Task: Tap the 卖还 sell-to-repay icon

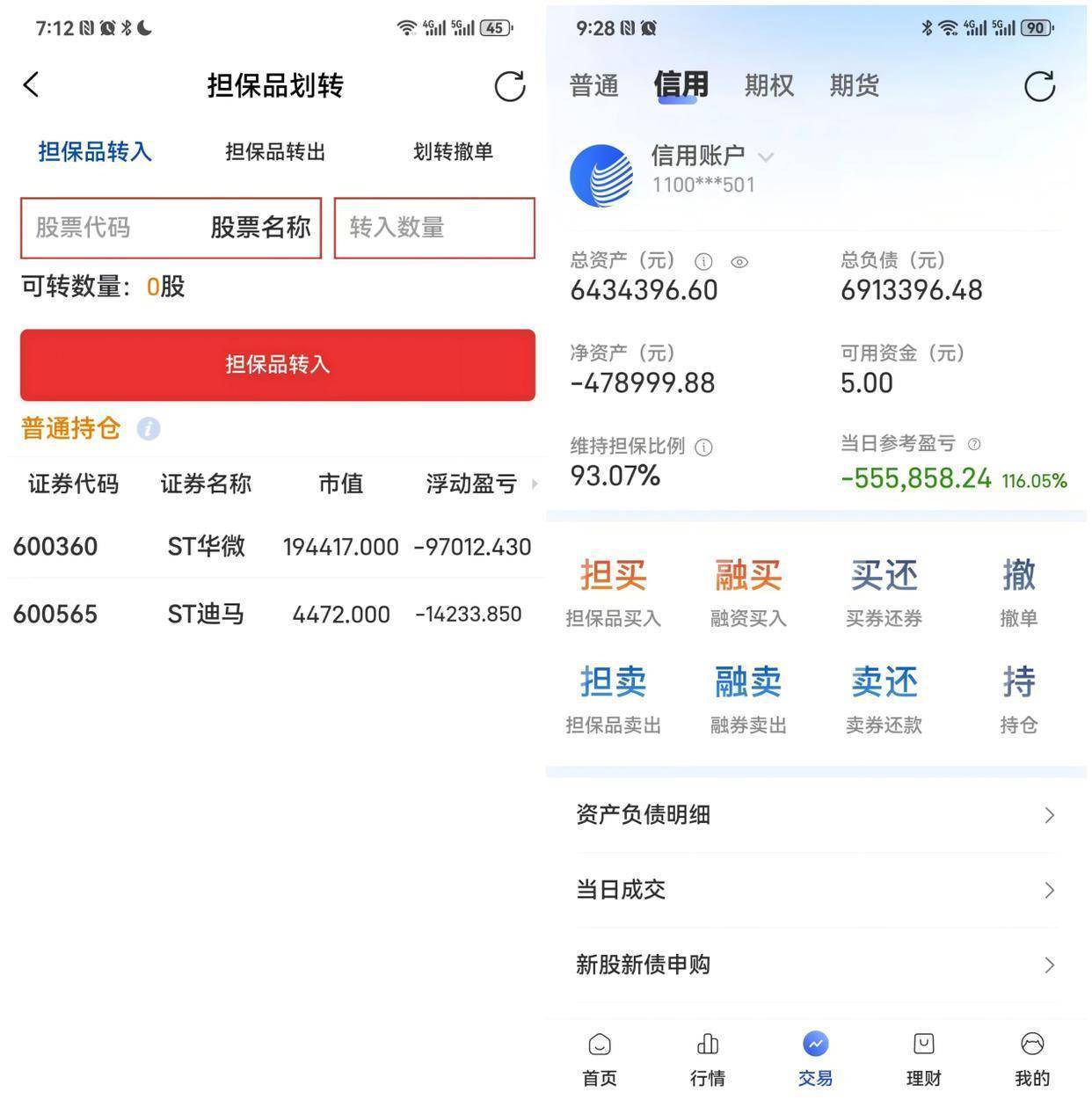Action: (x=883, y=681)
